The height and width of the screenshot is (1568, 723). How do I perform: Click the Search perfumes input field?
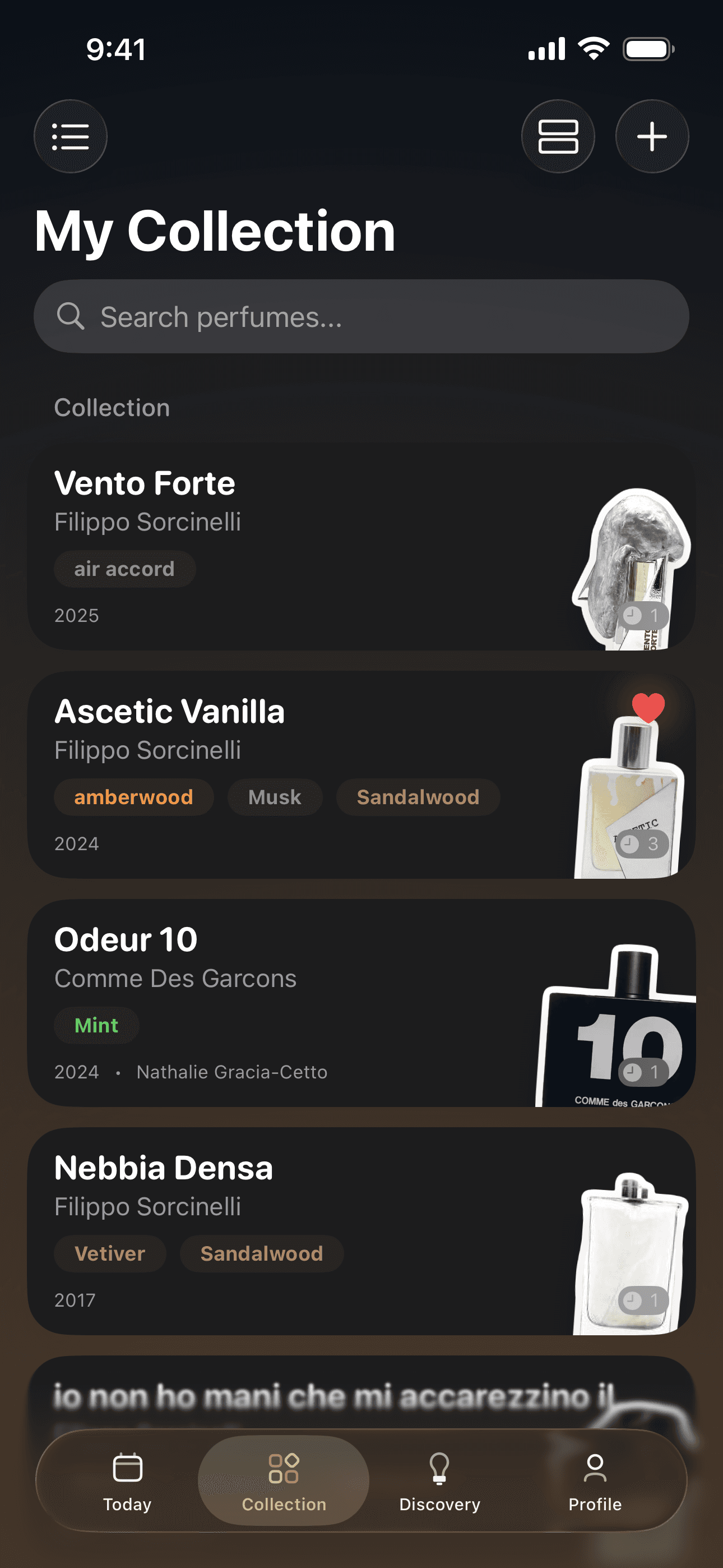[x=361, y=316]
